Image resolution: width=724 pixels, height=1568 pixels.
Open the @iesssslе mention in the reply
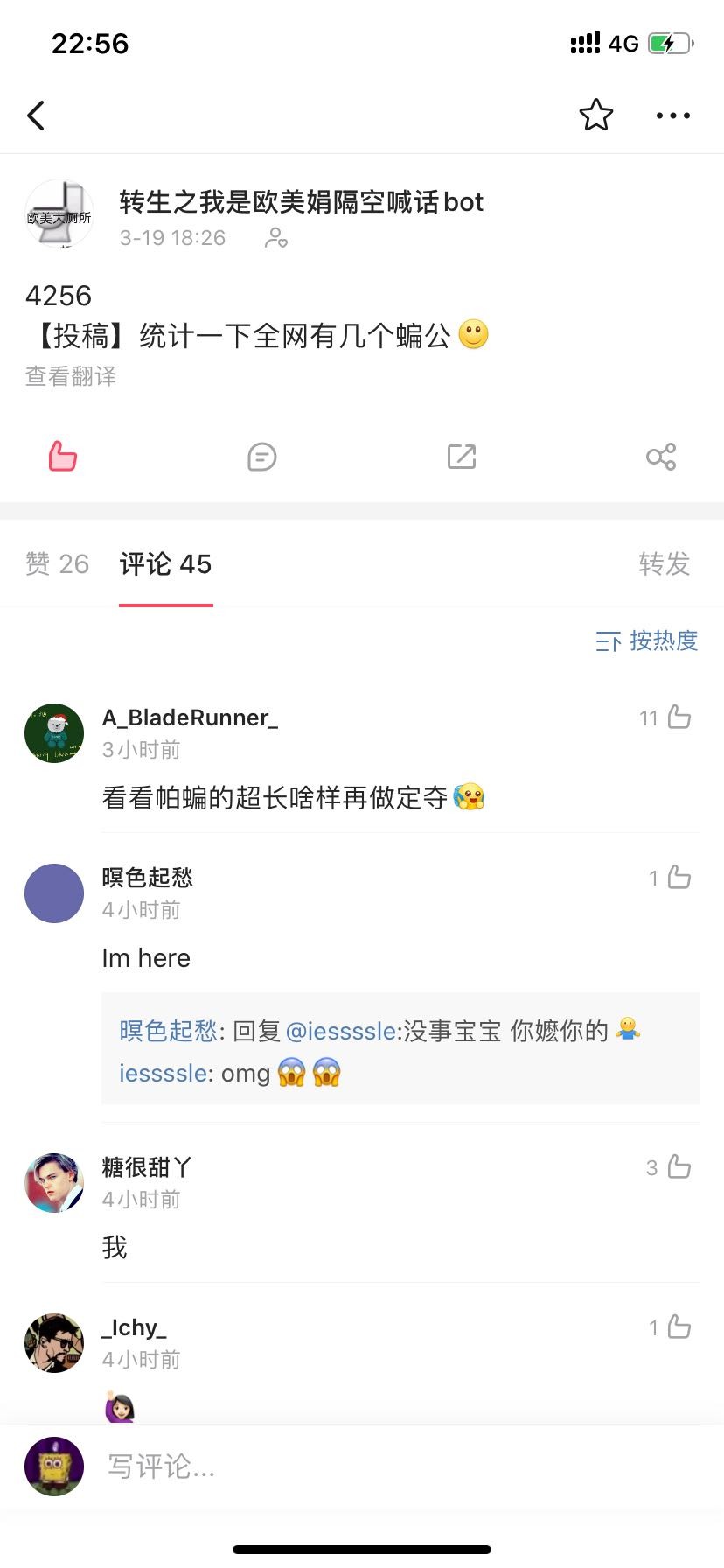(341, 1031)
